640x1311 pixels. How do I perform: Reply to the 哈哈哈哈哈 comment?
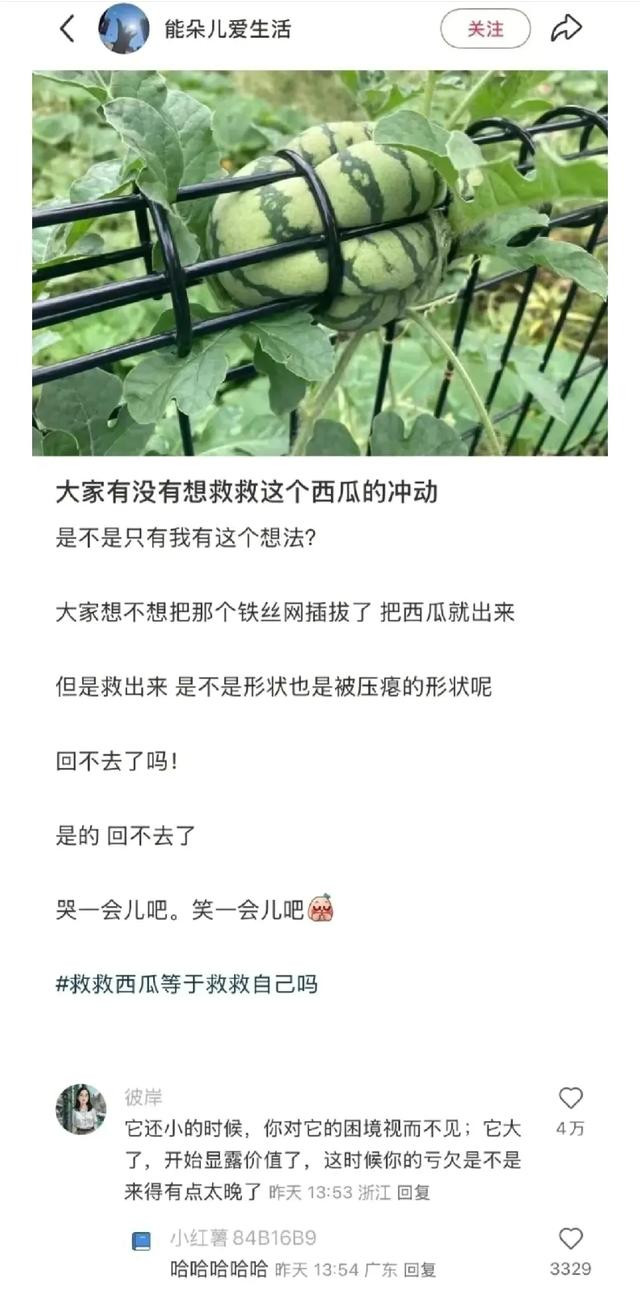click(x=421, y=1269)
